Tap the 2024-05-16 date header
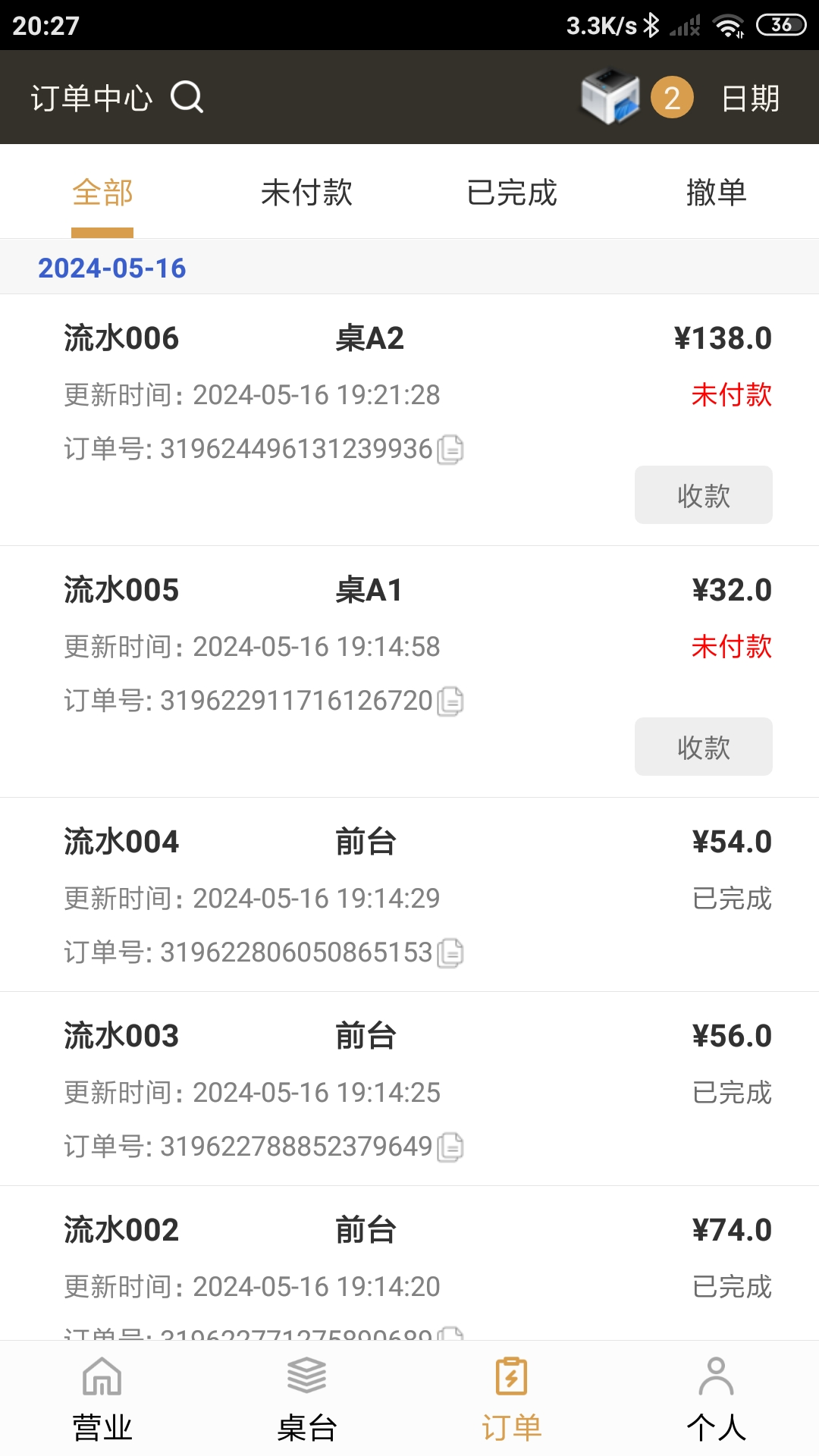The height and width of the screenshot is (1456, 819). [x=114, y=267]
